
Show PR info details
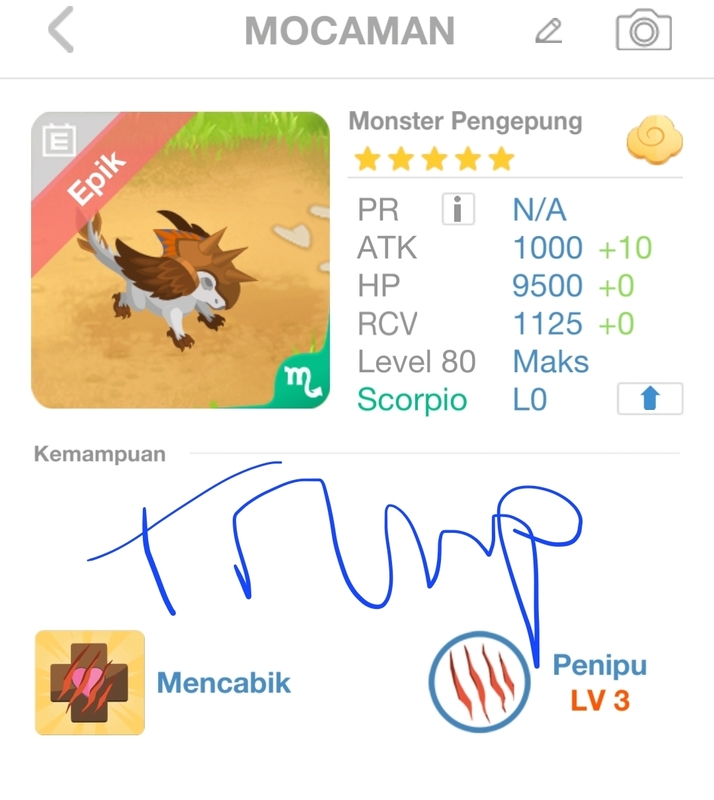tap(458, 210)
